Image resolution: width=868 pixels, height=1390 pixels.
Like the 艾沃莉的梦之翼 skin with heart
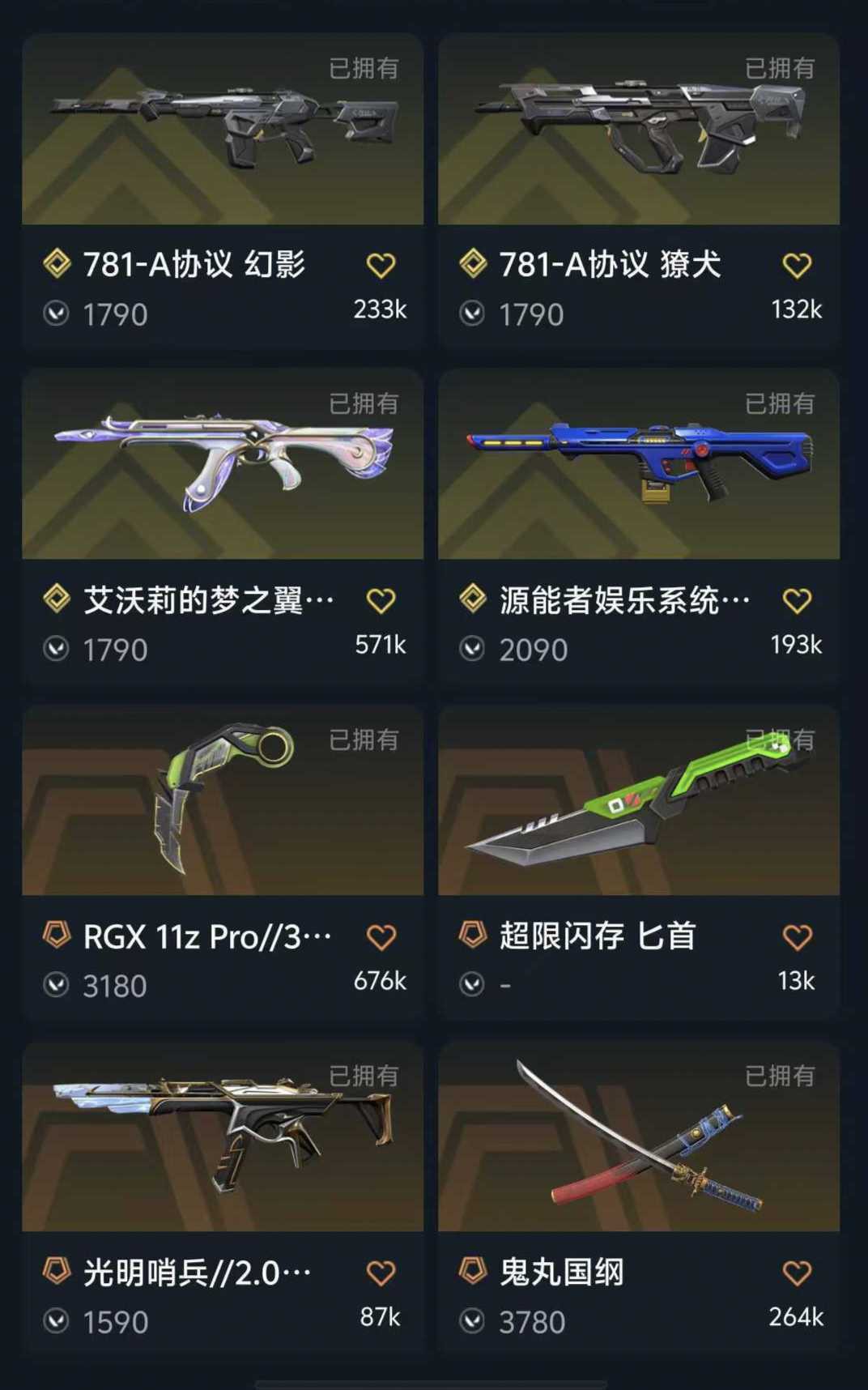coord(381,601)
